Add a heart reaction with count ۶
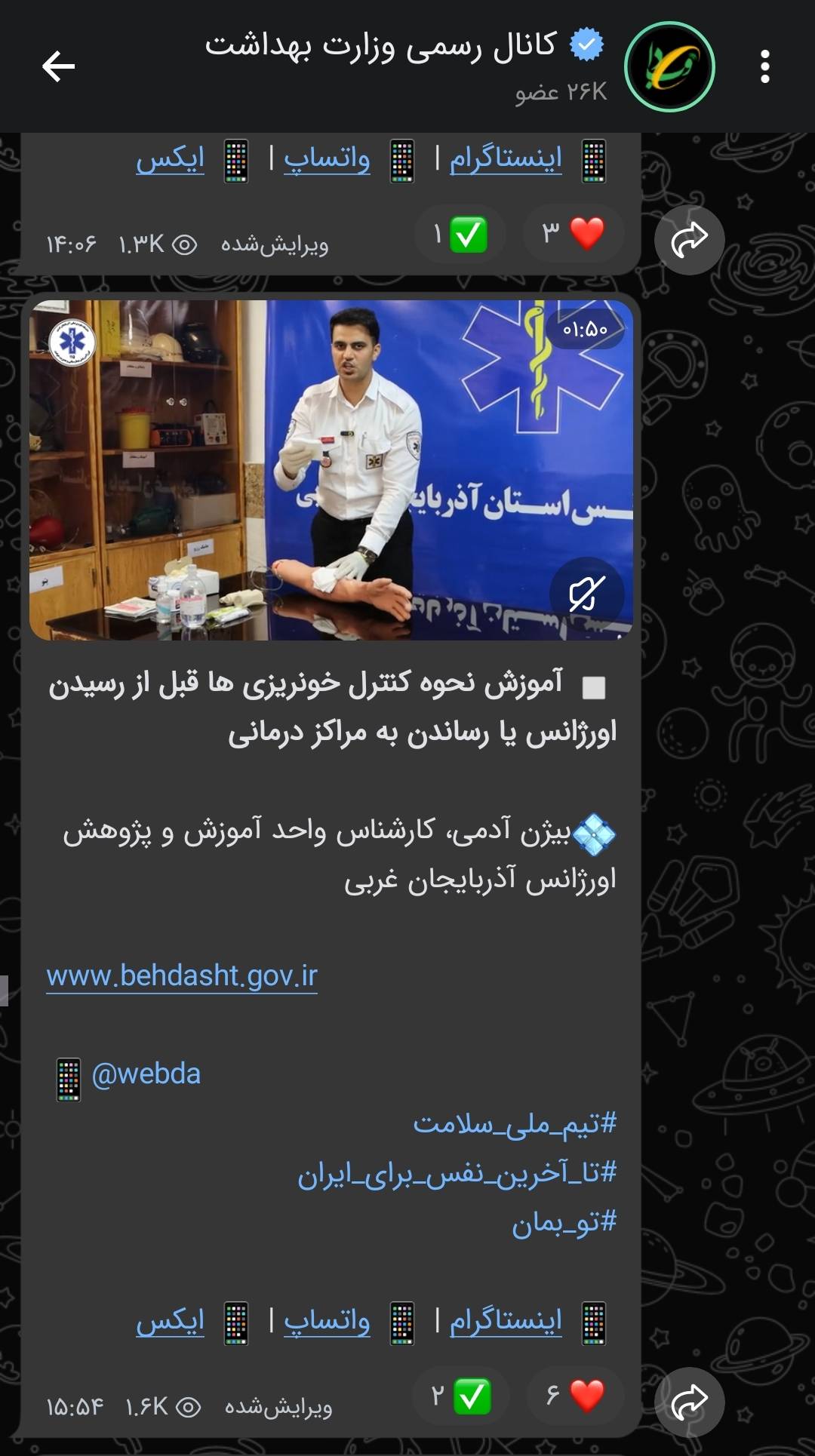Image resolution: width=815 pixels, height=1456 pixels. pos(575,1396)
